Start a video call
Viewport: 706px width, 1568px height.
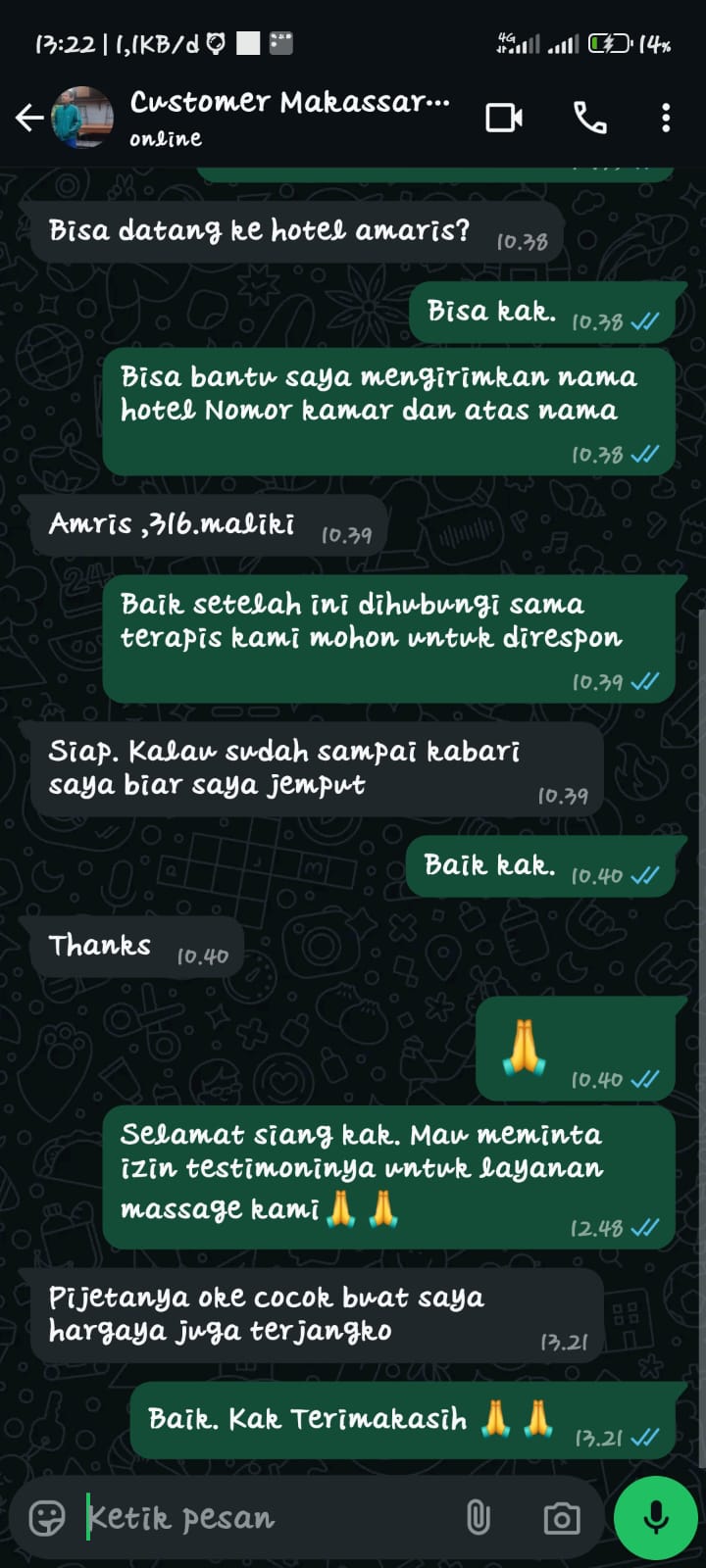point(504,119)
